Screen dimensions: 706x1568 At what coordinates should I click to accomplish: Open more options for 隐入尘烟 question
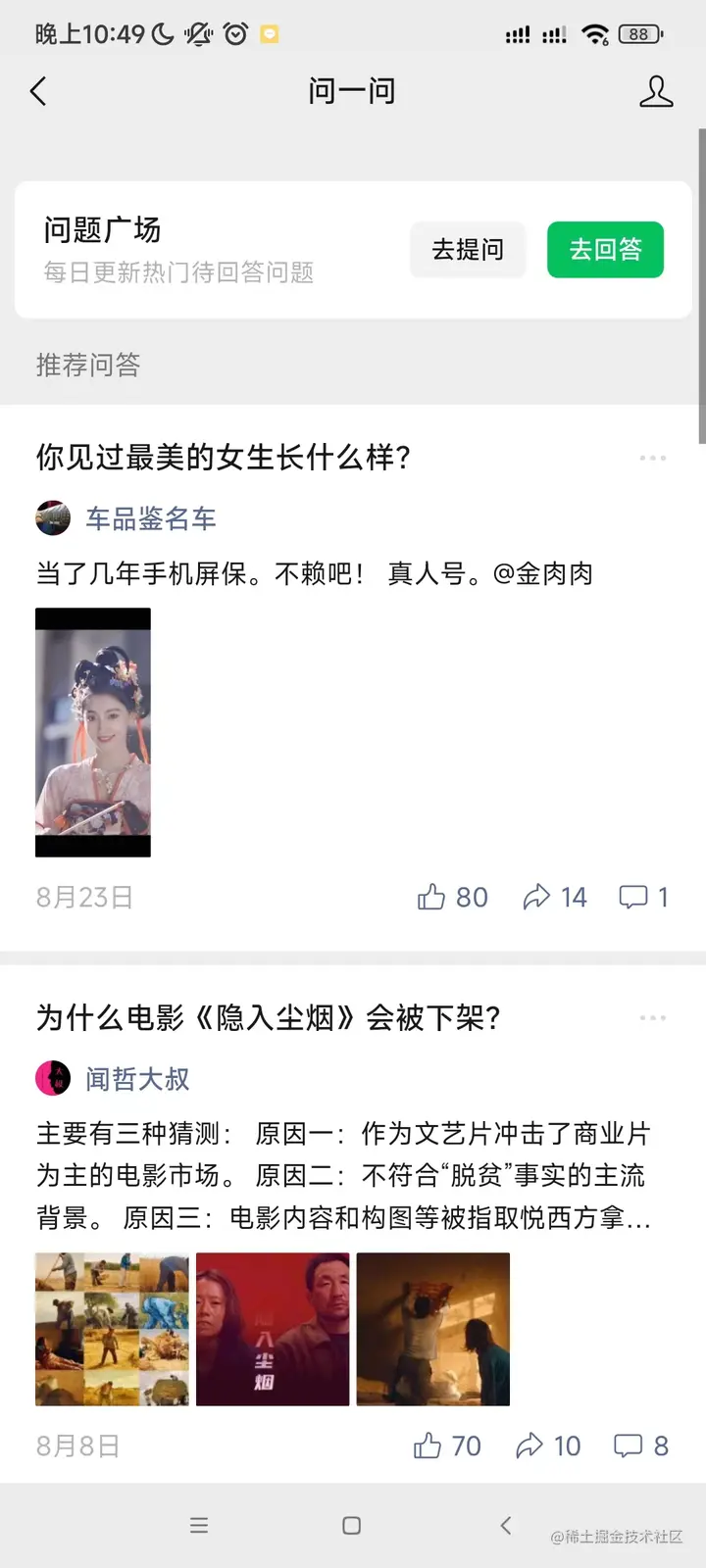(x=652, y=1018)
